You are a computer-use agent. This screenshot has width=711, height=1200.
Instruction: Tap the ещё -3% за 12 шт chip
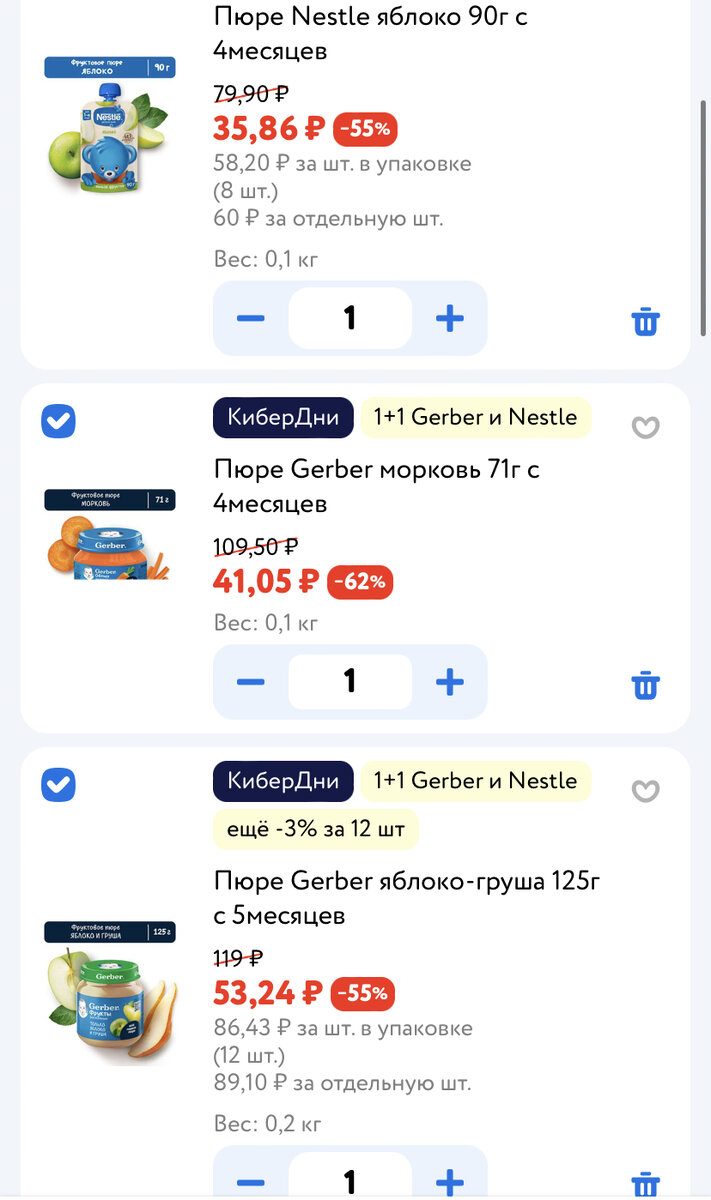316,830
